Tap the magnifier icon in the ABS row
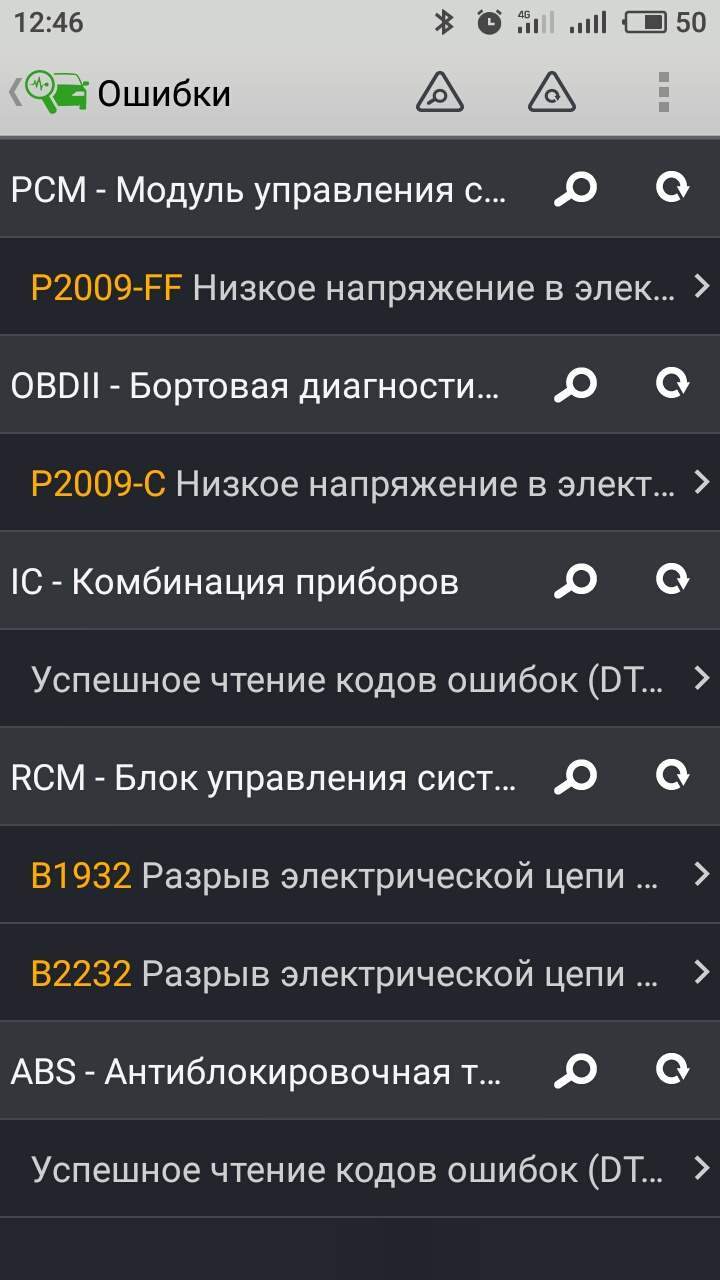This screenshot has height=1280, width=720. point(575,1072)
